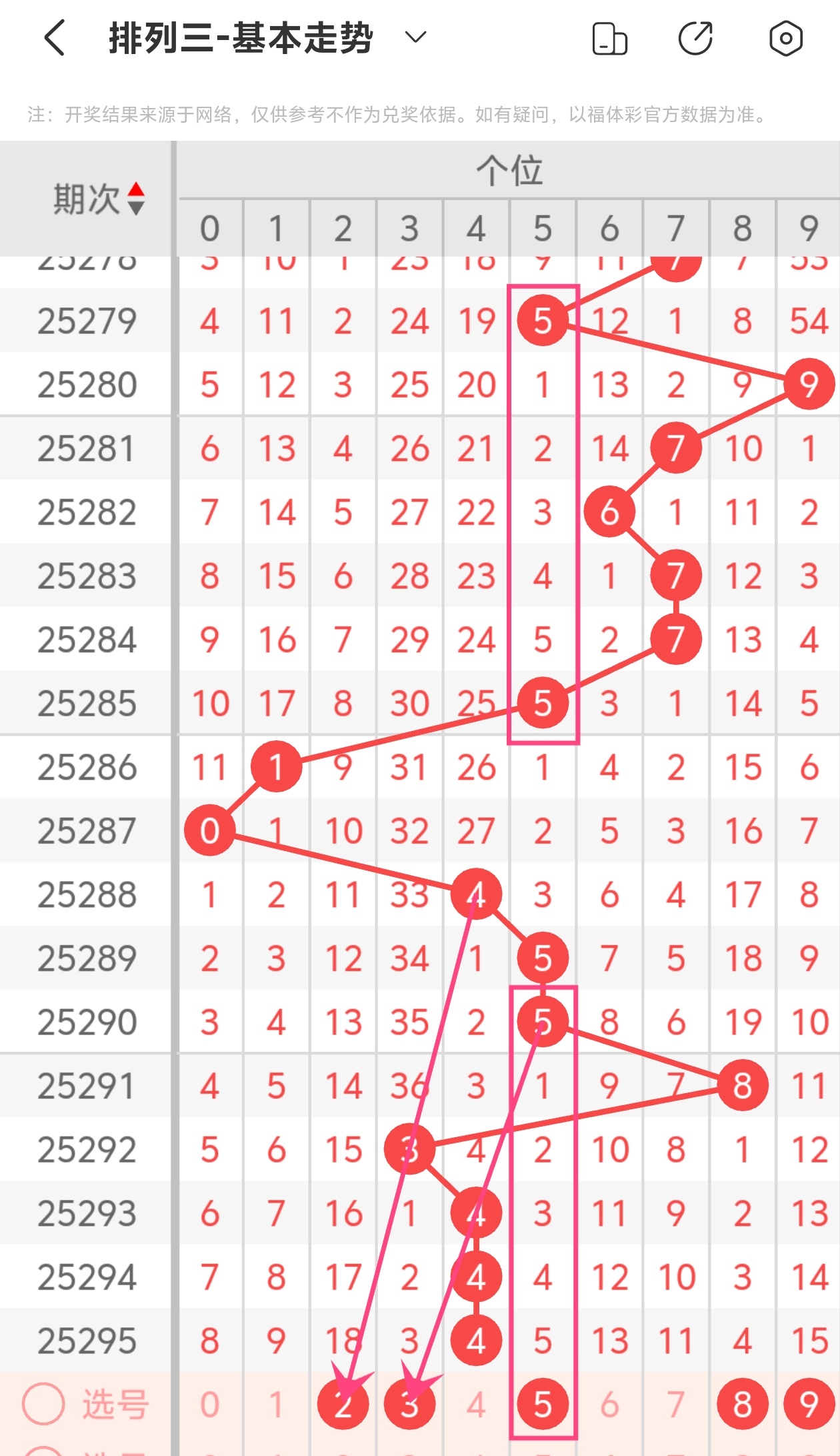Go back from the trend chart

pos(55,38)
